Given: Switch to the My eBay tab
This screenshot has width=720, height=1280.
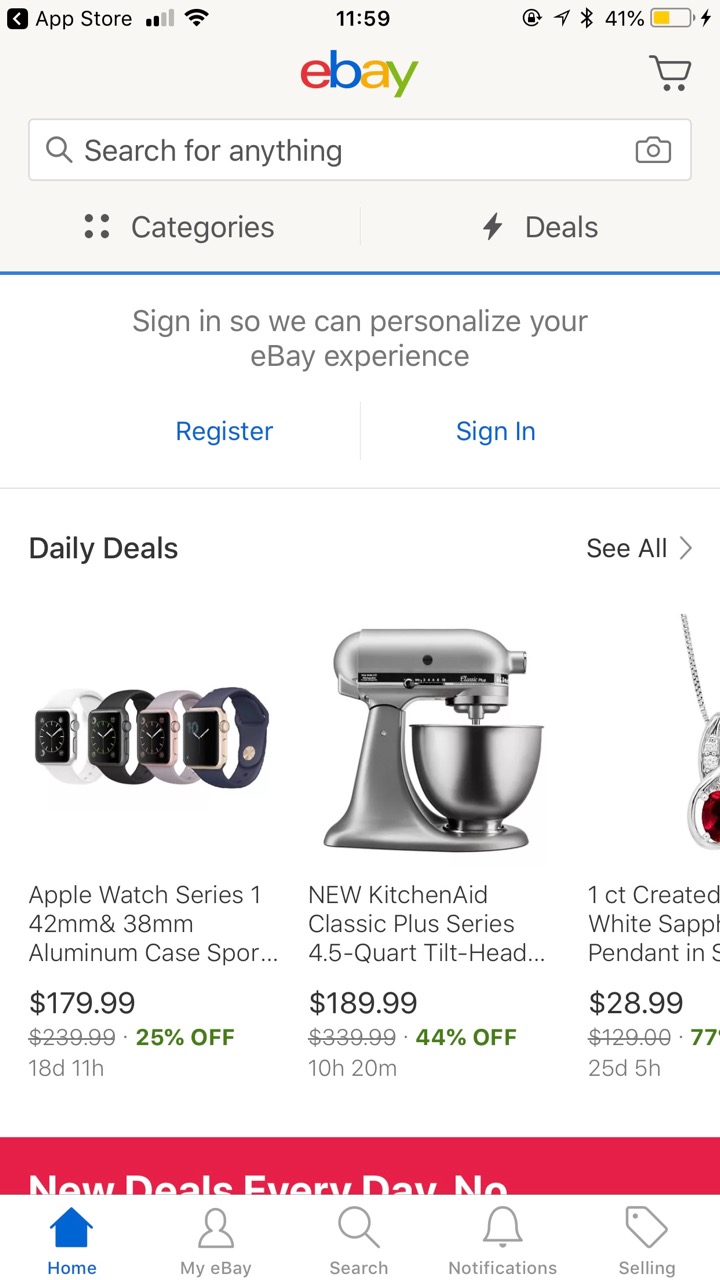Looking at the screenshot, I should [216, 1241].
